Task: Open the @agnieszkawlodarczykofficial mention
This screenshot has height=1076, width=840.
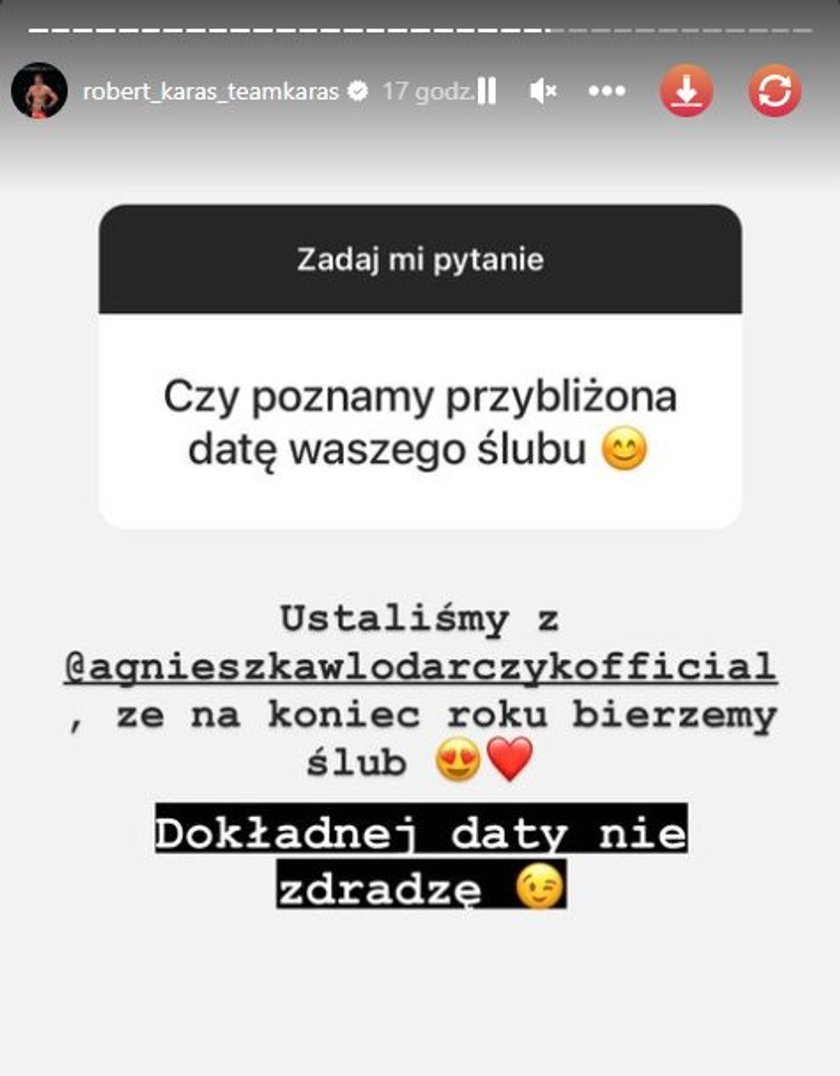Action: (420, 667)
